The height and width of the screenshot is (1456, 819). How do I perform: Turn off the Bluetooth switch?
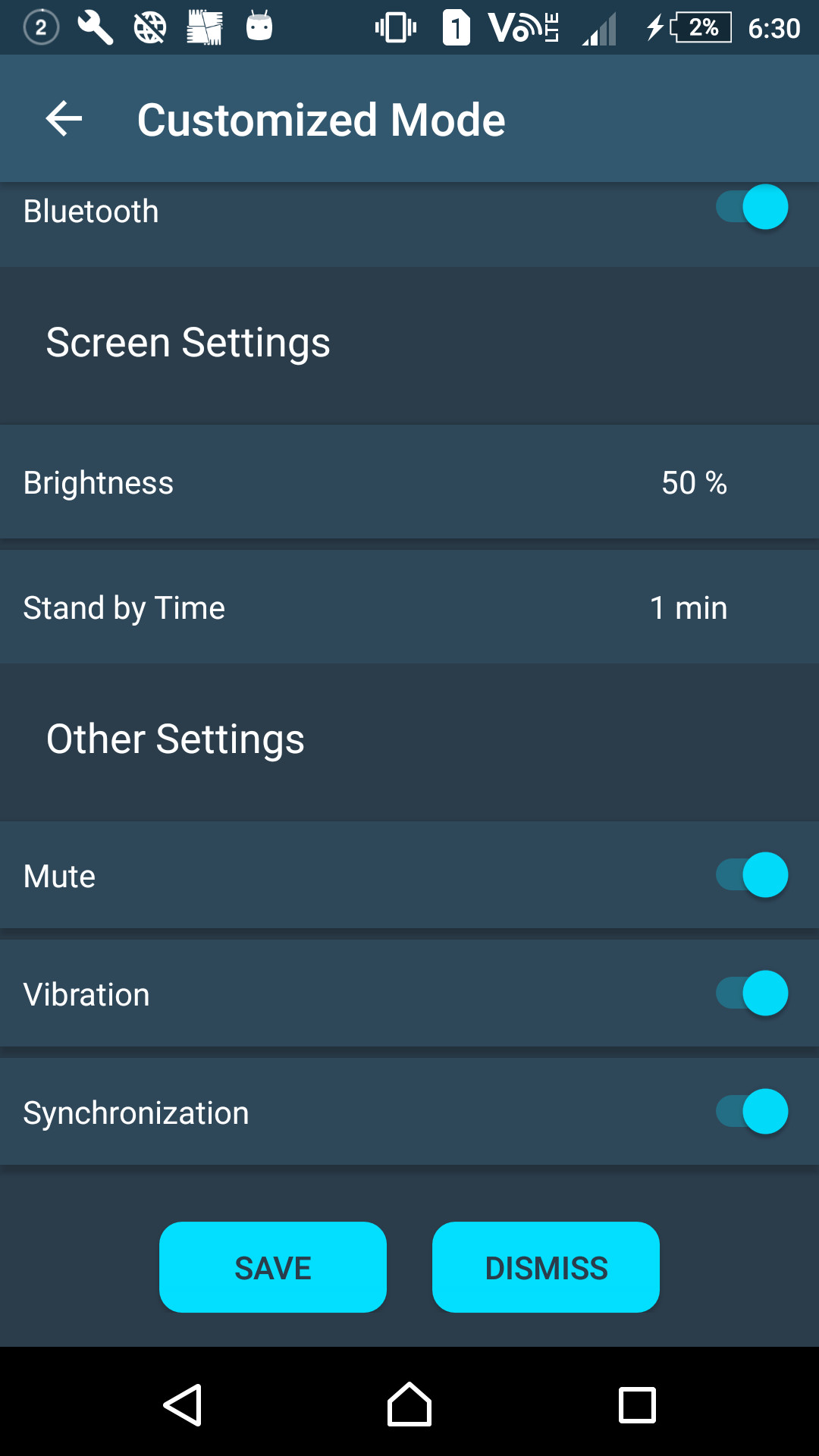pyautogui.click(x=752, y=207)
